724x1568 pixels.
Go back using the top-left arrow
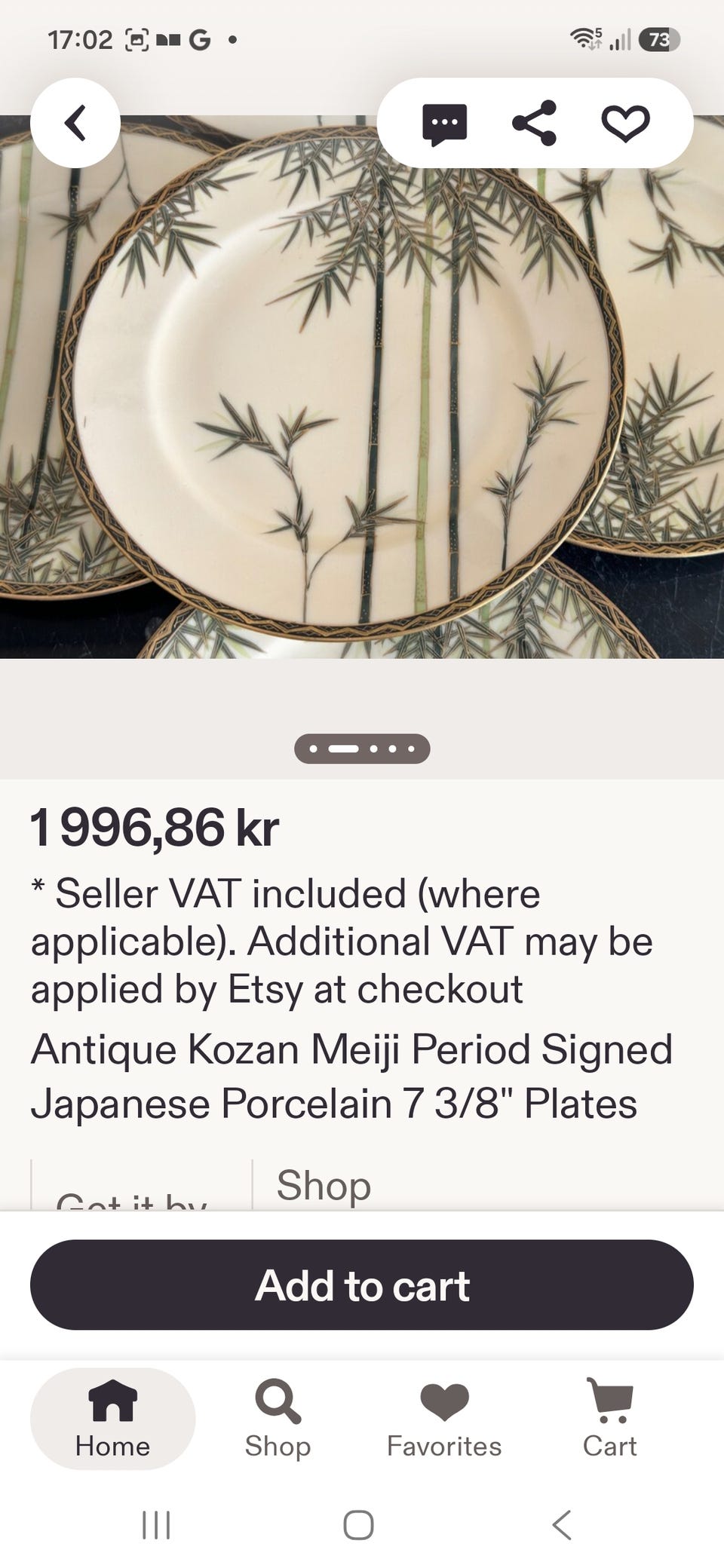pyautogui.click(x=75, y=123)
